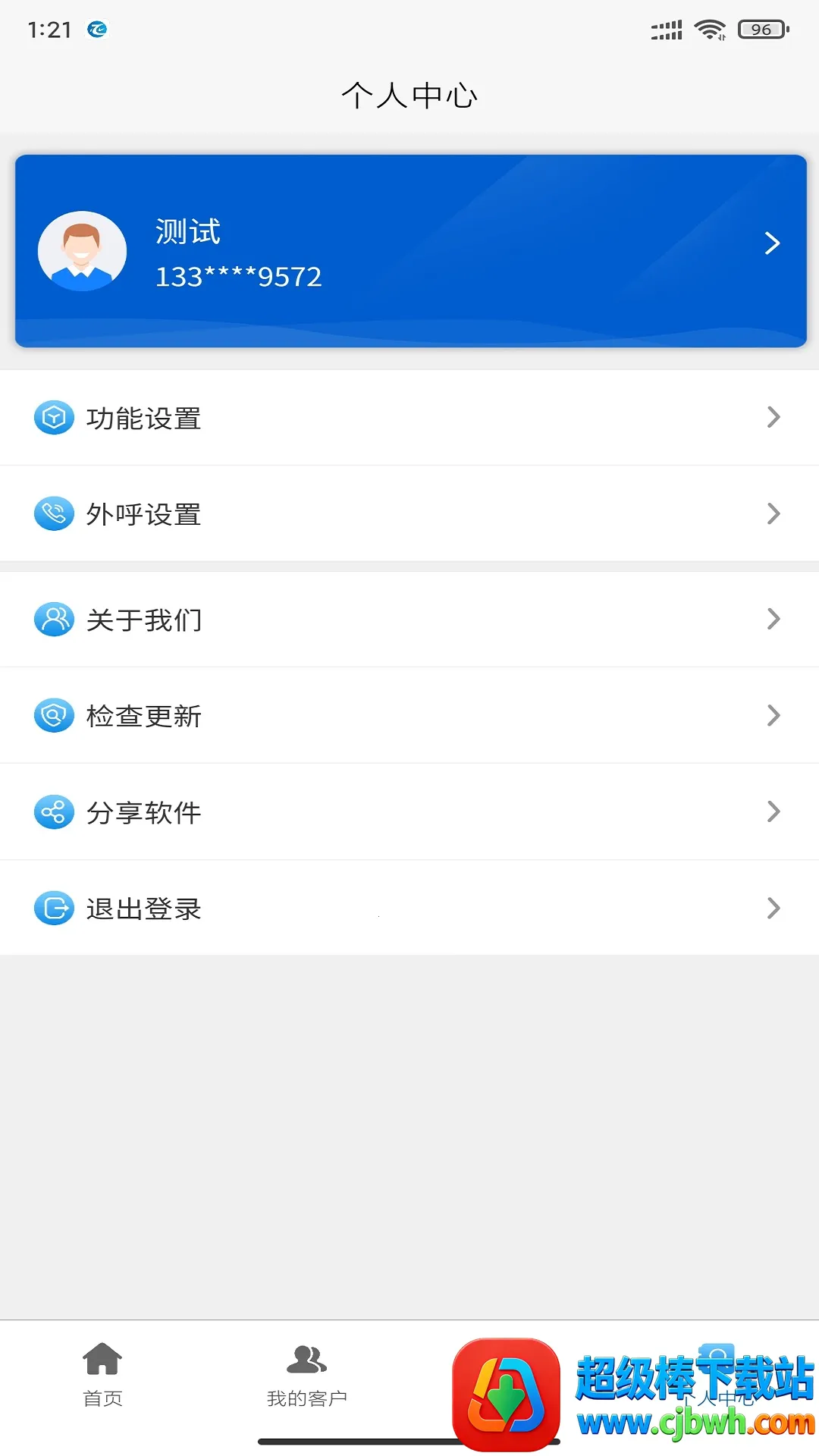Open the 关于我们 page
Screen dimensions: 819x1456
point(409,620)
